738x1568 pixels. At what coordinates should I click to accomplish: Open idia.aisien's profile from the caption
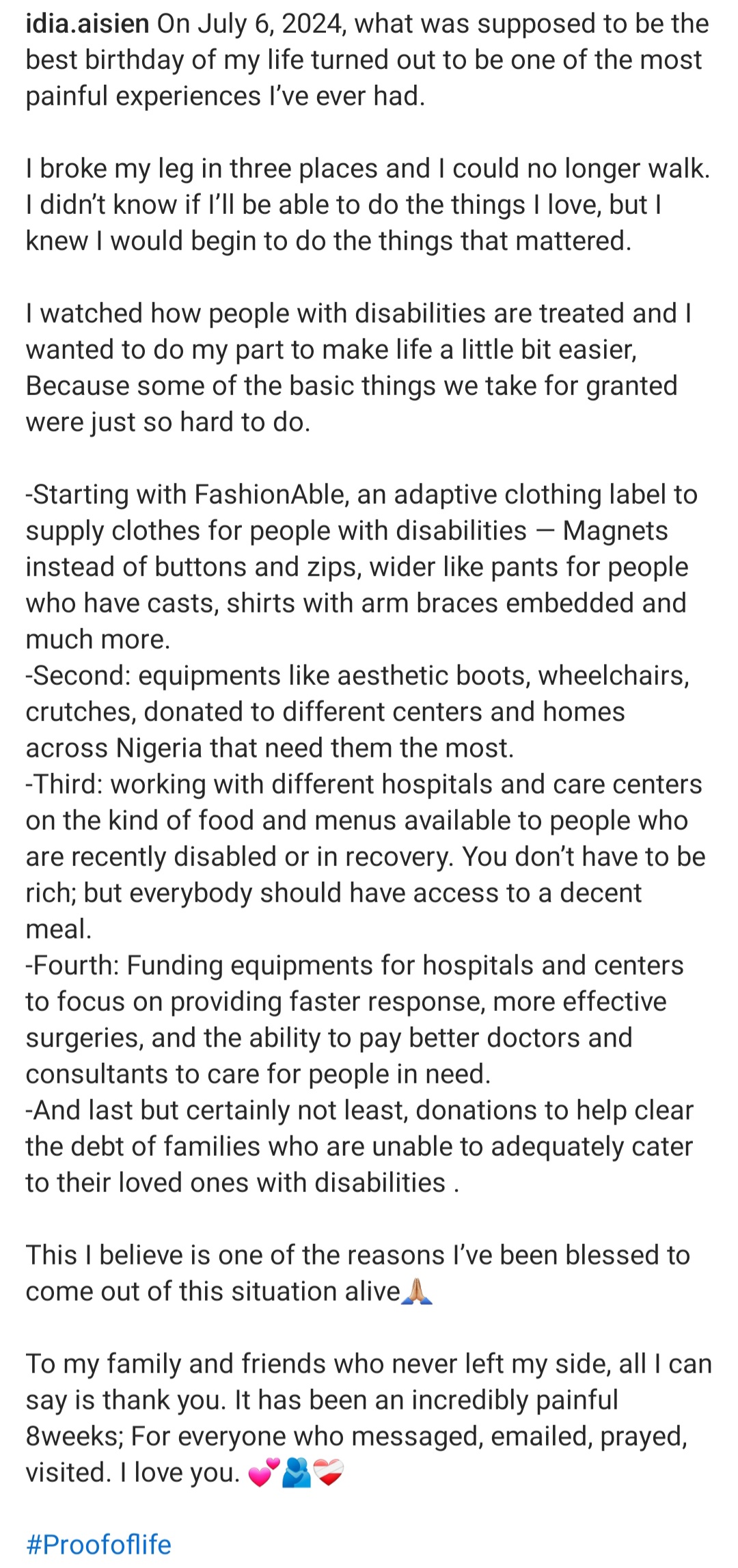(87, 24)
